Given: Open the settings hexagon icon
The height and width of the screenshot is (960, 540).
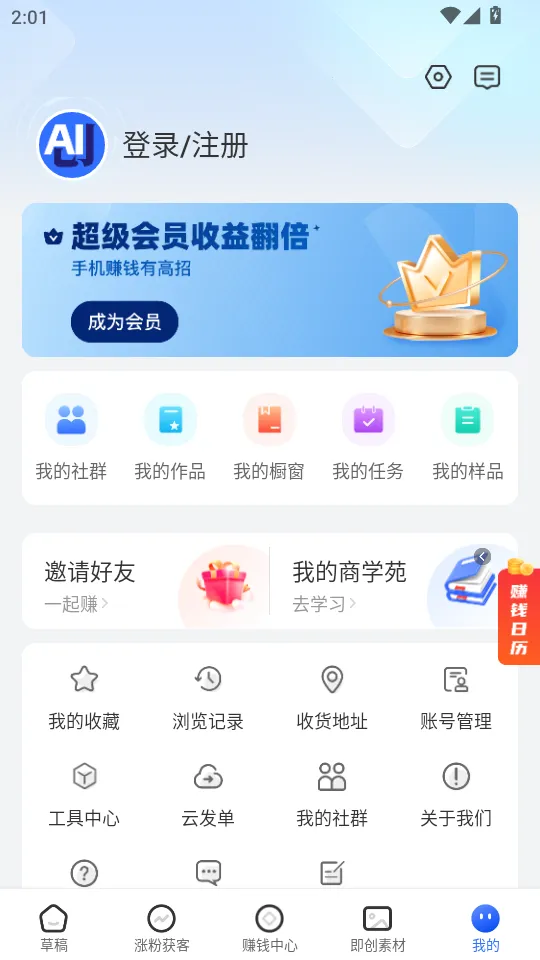Looking at the screenshot, I should (x=438, y=78).
